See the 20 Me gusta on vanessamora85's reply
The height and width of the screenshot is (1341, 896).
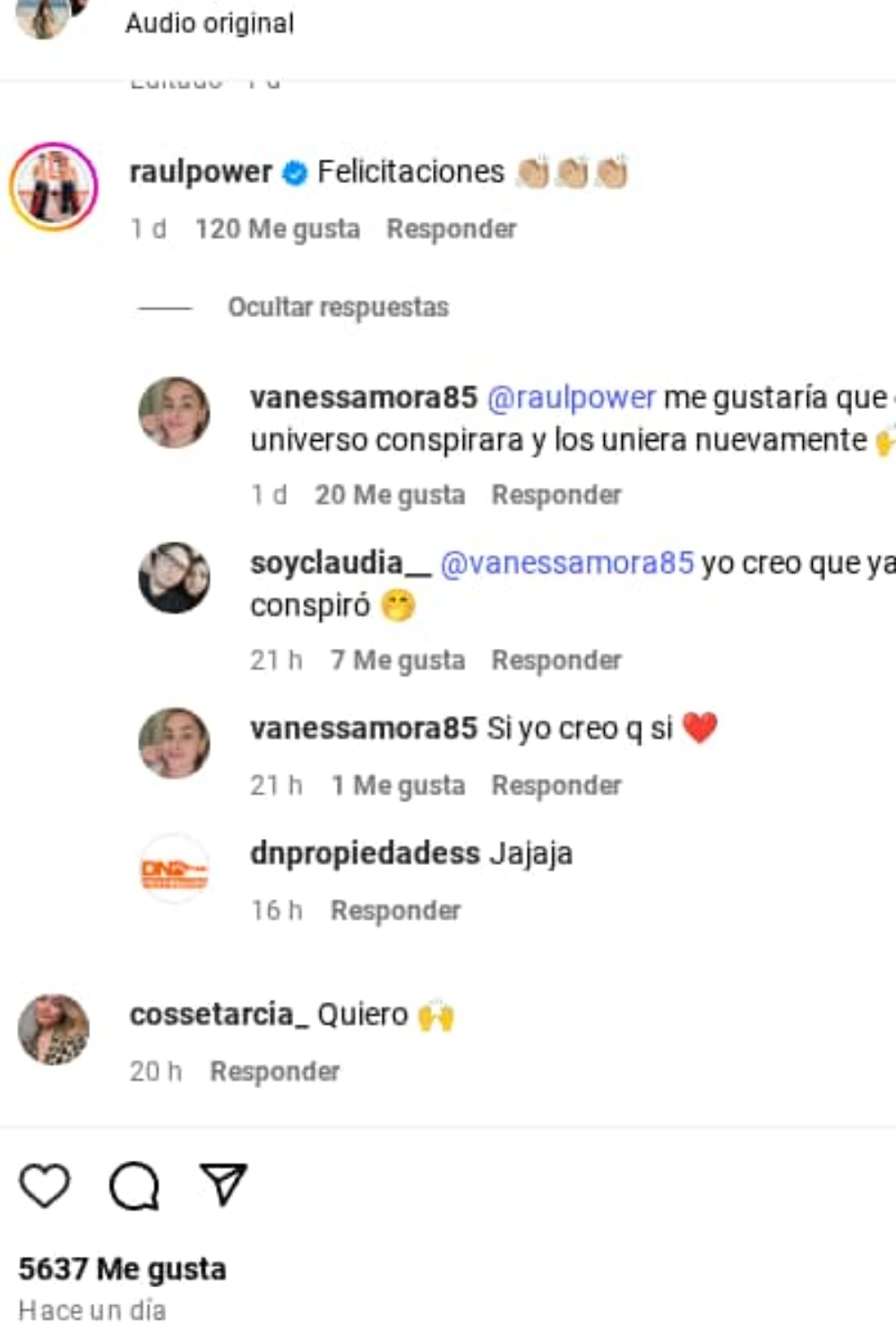[389, 495]
